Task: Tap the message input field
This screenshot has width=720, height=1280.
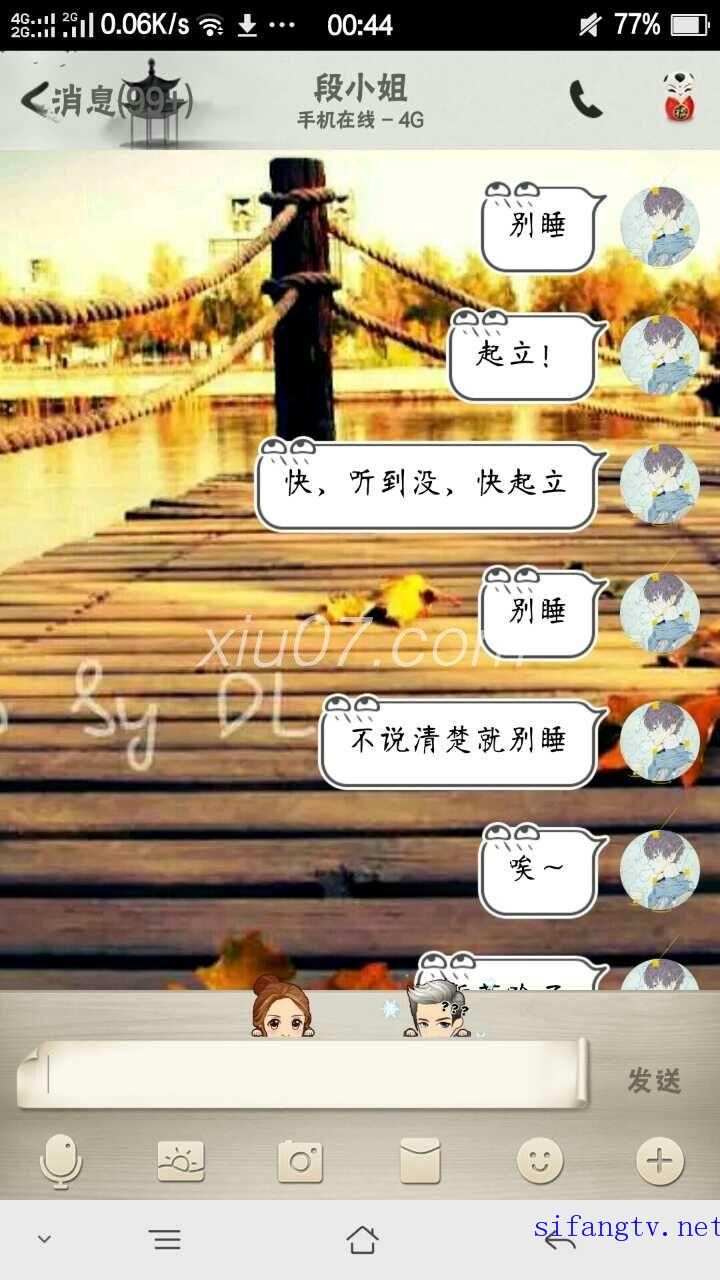Action: (300, 1075)
